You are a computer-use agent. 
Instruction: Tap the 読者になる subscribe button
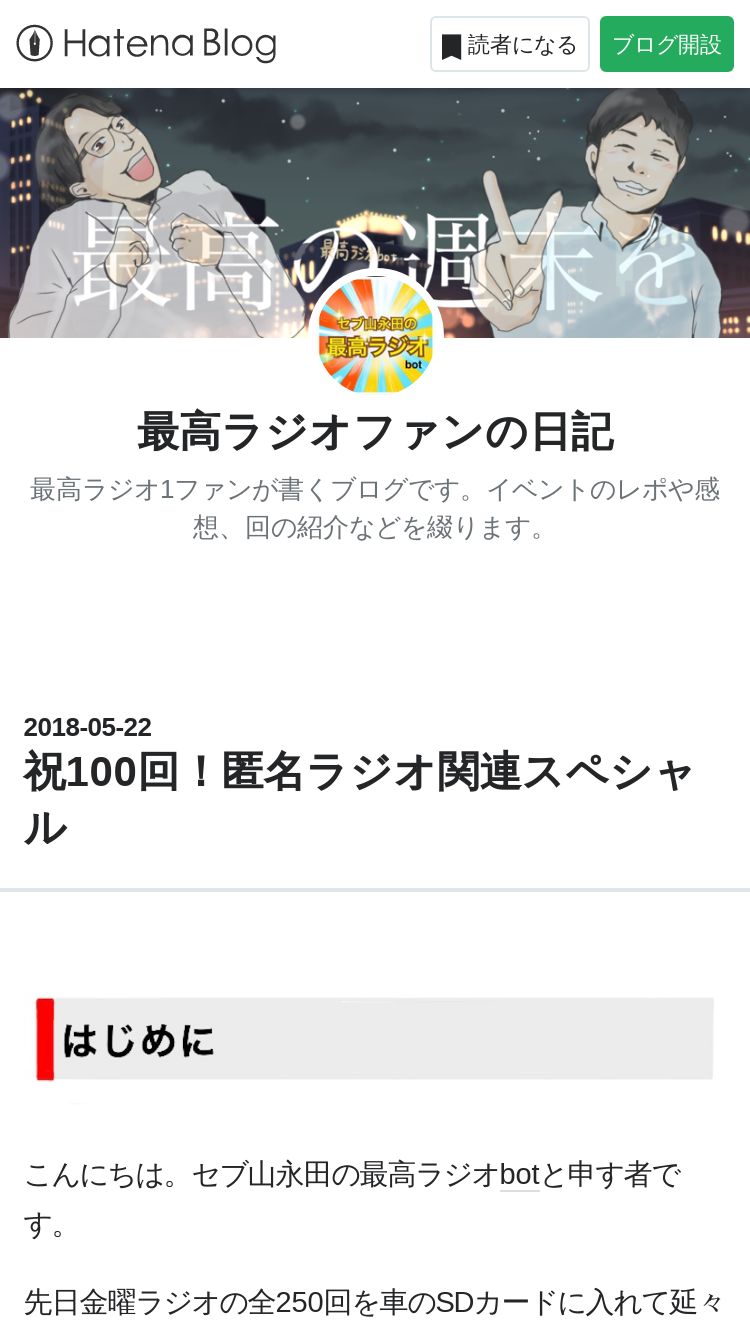[510, 44]
